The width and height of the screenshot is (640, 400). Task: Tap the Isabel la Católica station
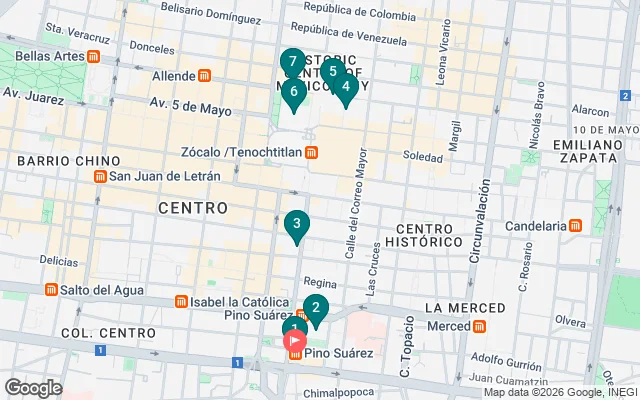181,301
